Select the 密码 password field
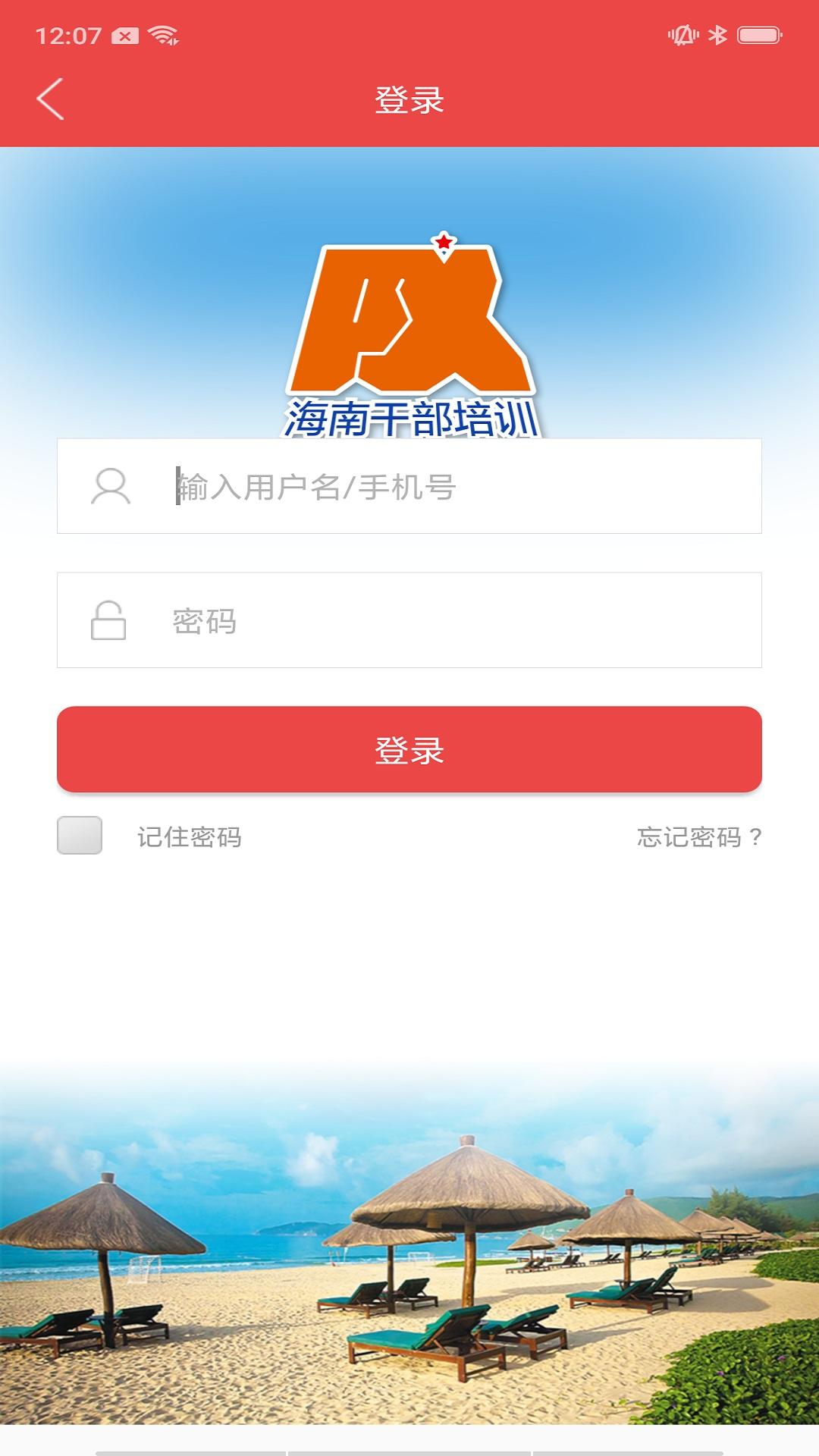819x1456 pixels. [455, 621]
